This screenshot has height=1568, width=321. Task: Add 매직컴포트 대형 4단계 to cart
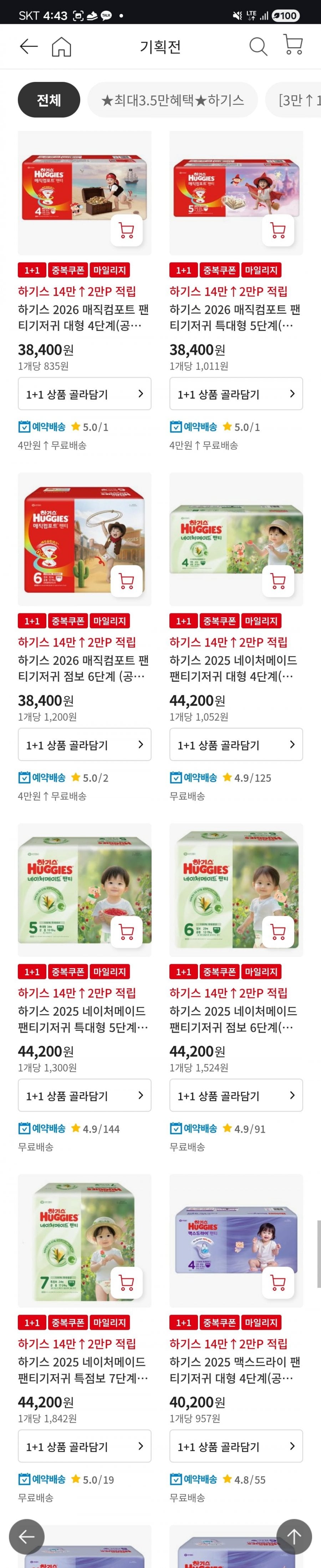point(127,231)
